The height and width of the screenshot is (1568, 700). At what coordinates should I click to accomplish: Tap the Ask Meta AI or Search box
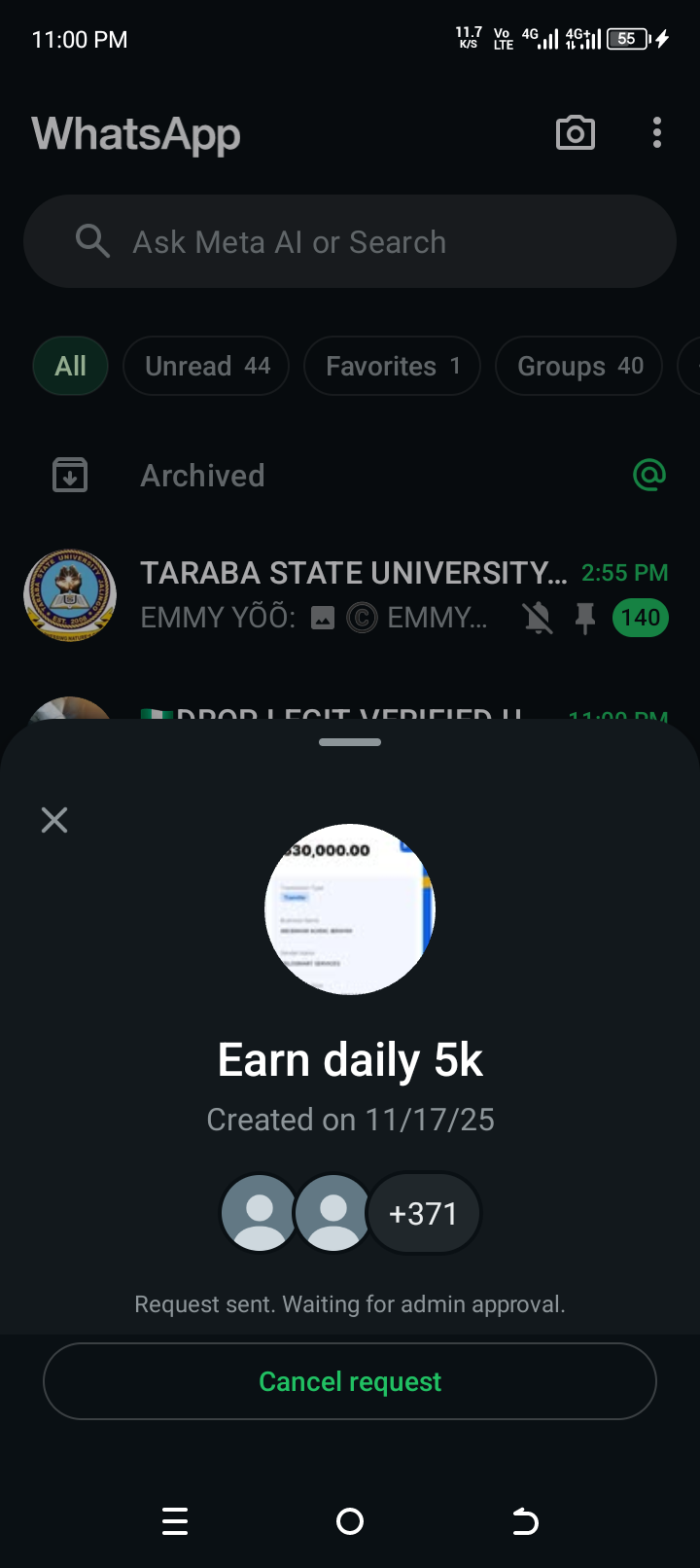point(350,241)
